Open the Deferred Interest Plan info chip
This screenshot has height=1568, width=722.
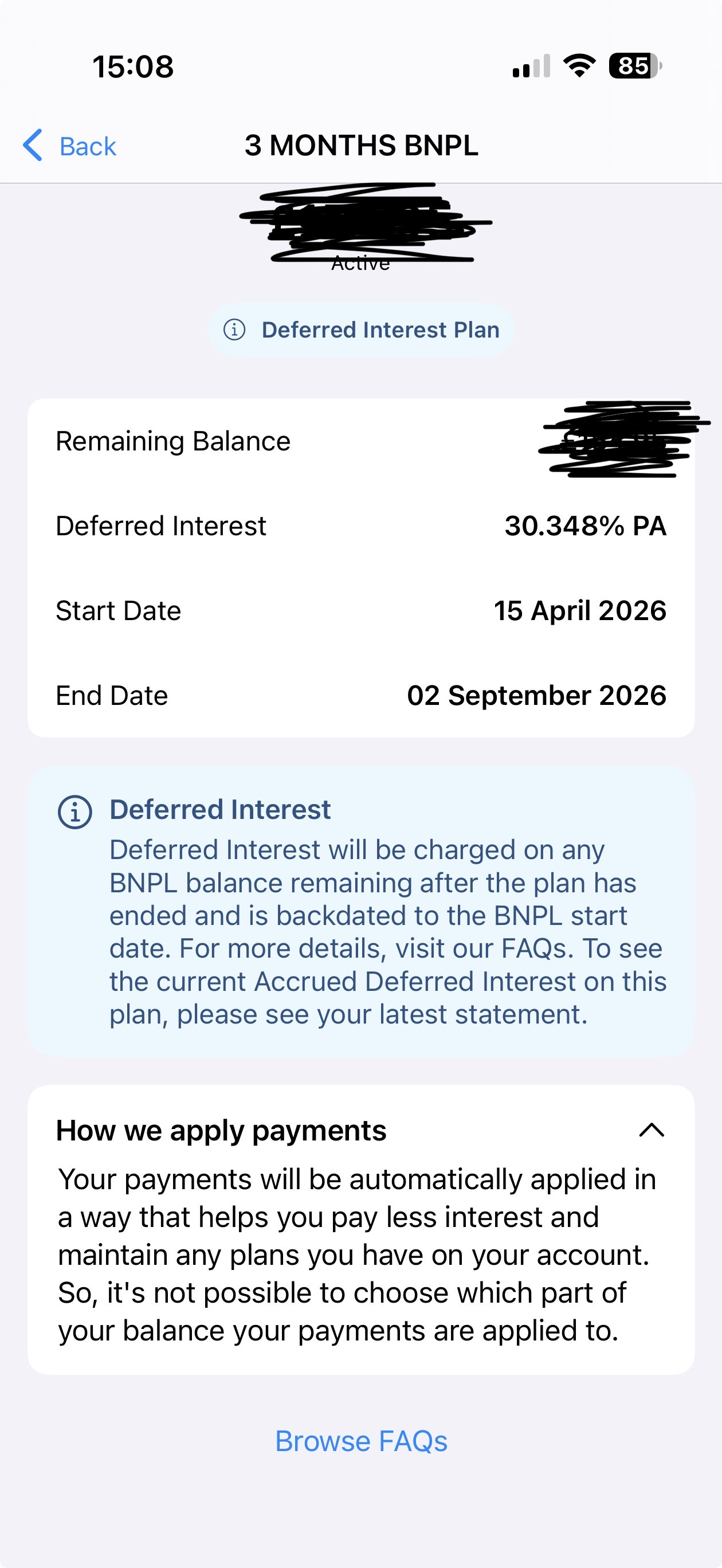click(361, 330)
